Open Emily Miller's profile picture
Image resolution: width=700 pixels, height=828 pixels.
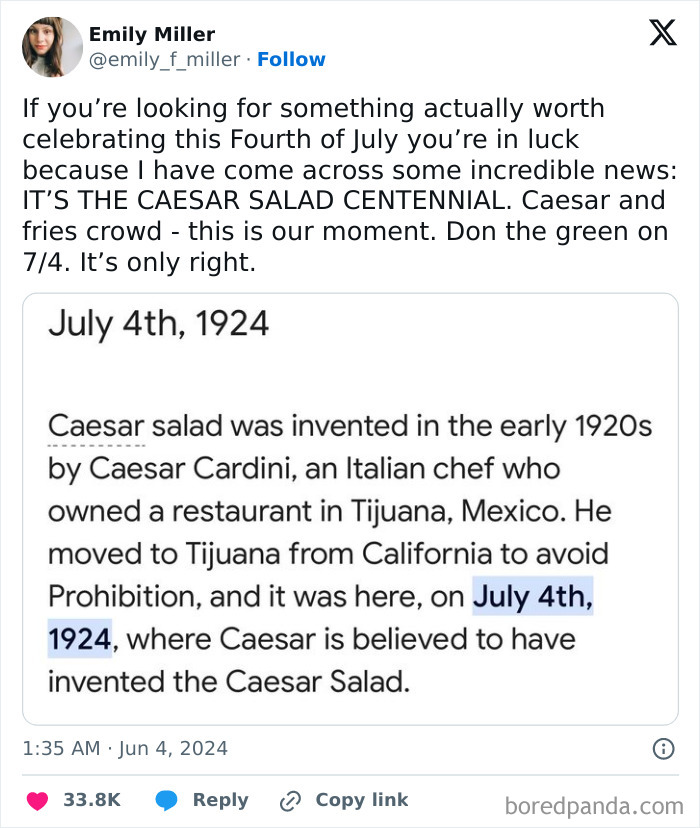(52, 47)
